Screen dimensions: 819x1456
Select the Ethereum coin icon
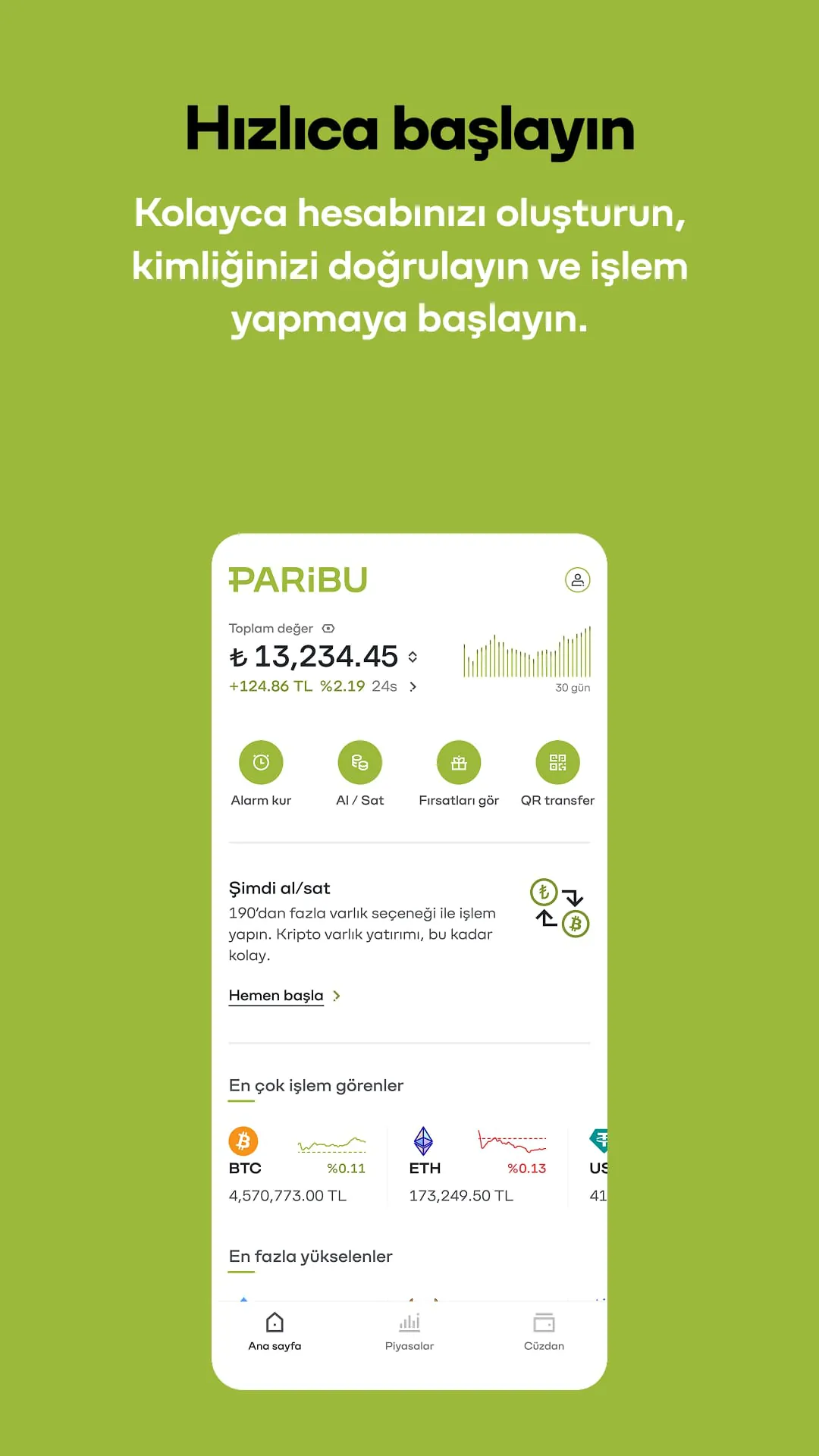click(x=424, y=1138)
